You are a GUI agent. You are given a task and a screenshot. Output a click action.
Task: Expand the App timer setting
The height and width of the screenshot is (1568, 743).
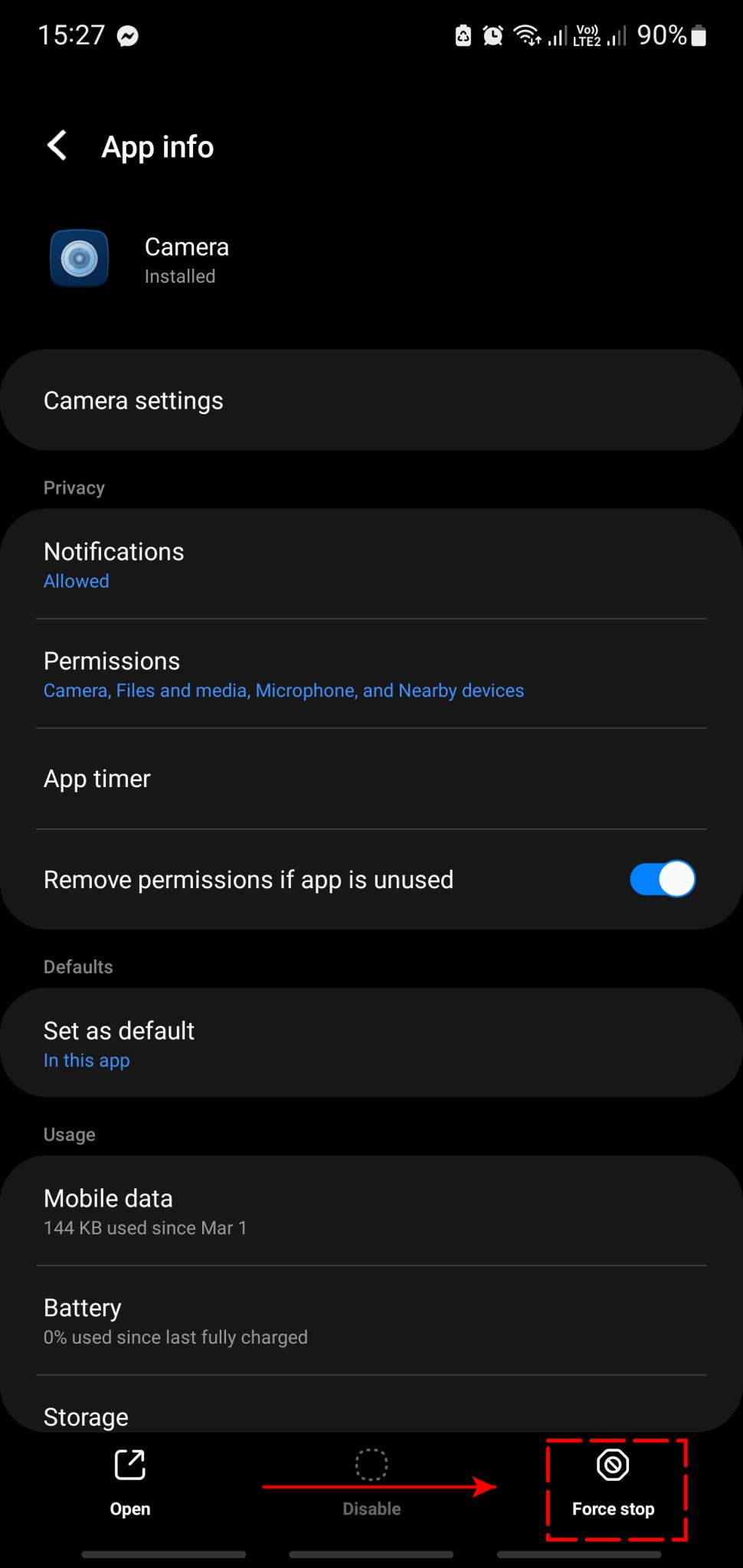[x=371, y=778]
